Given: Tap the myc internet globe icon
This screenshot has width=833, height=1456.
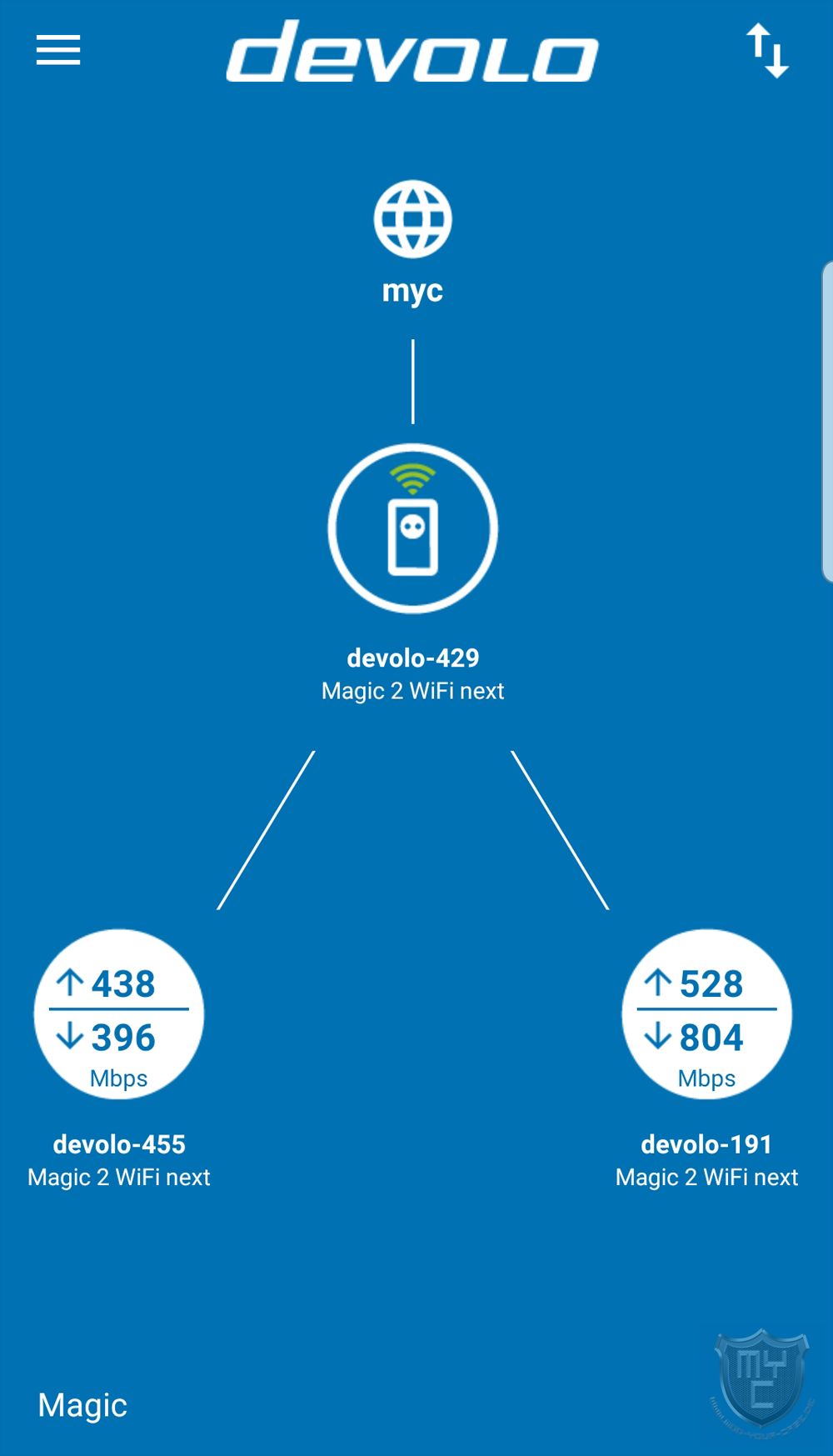Looking at the screenshot, I should (x=412, y=219).
